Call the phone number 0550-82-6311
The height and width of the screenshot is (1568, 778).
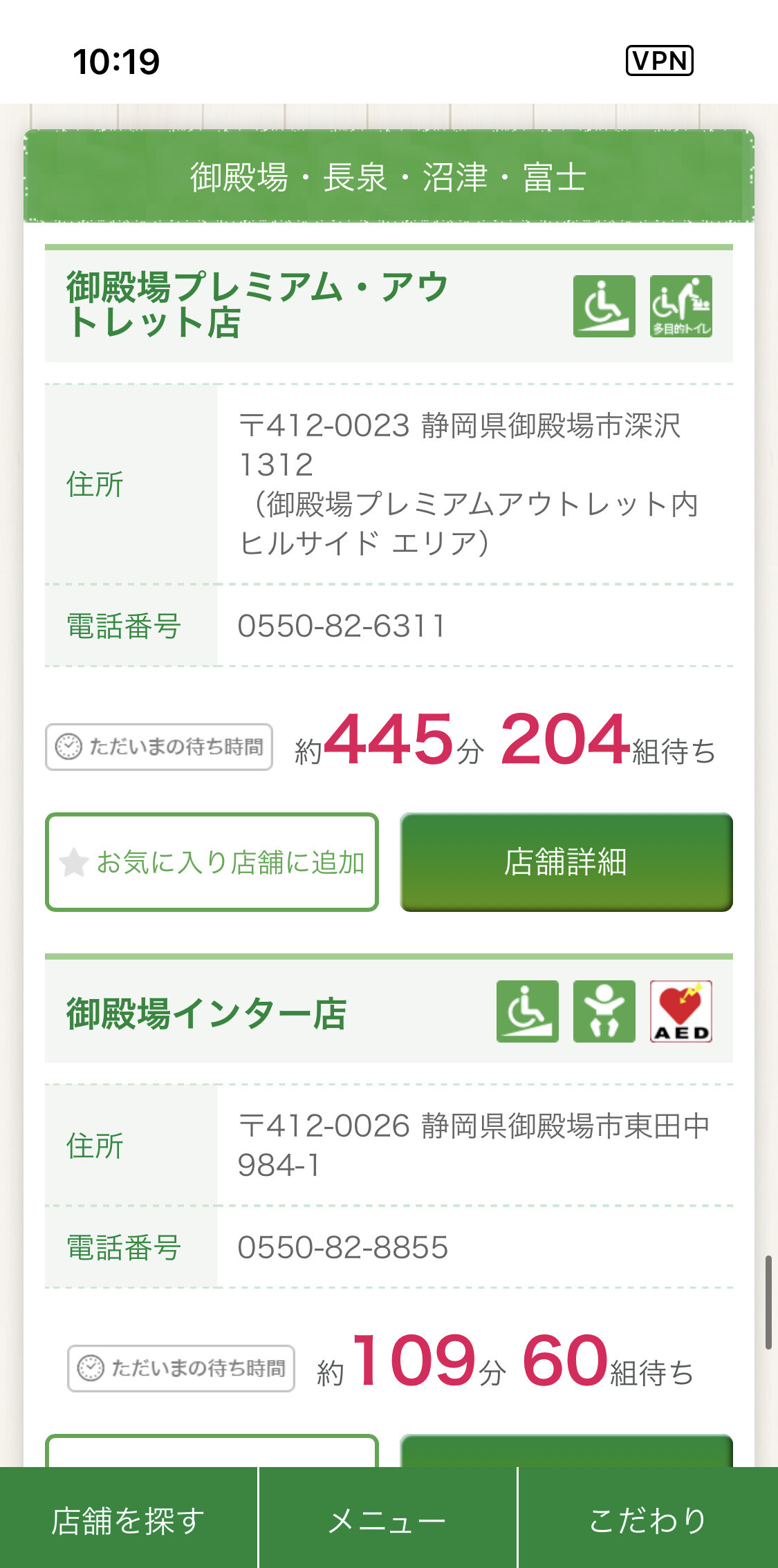click(x=342, y=626)
